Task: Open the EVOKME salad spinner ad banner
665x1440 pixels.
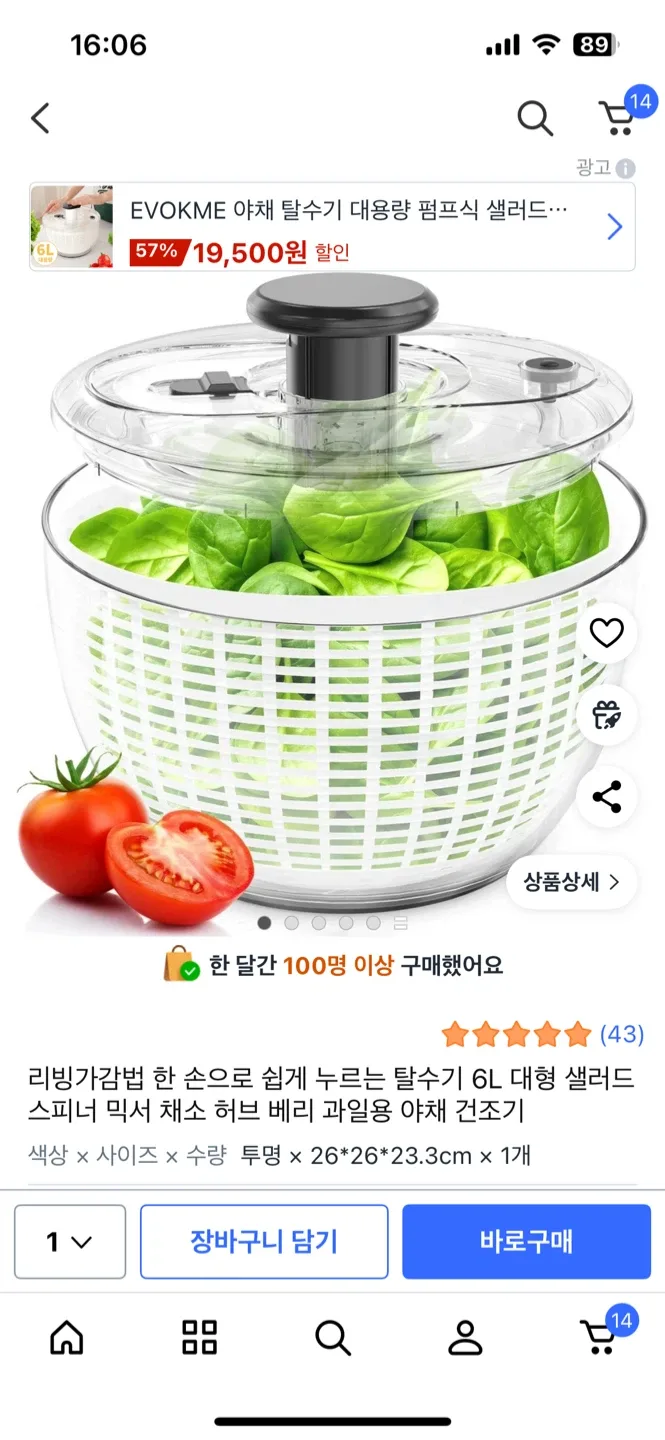Action: 332,227
